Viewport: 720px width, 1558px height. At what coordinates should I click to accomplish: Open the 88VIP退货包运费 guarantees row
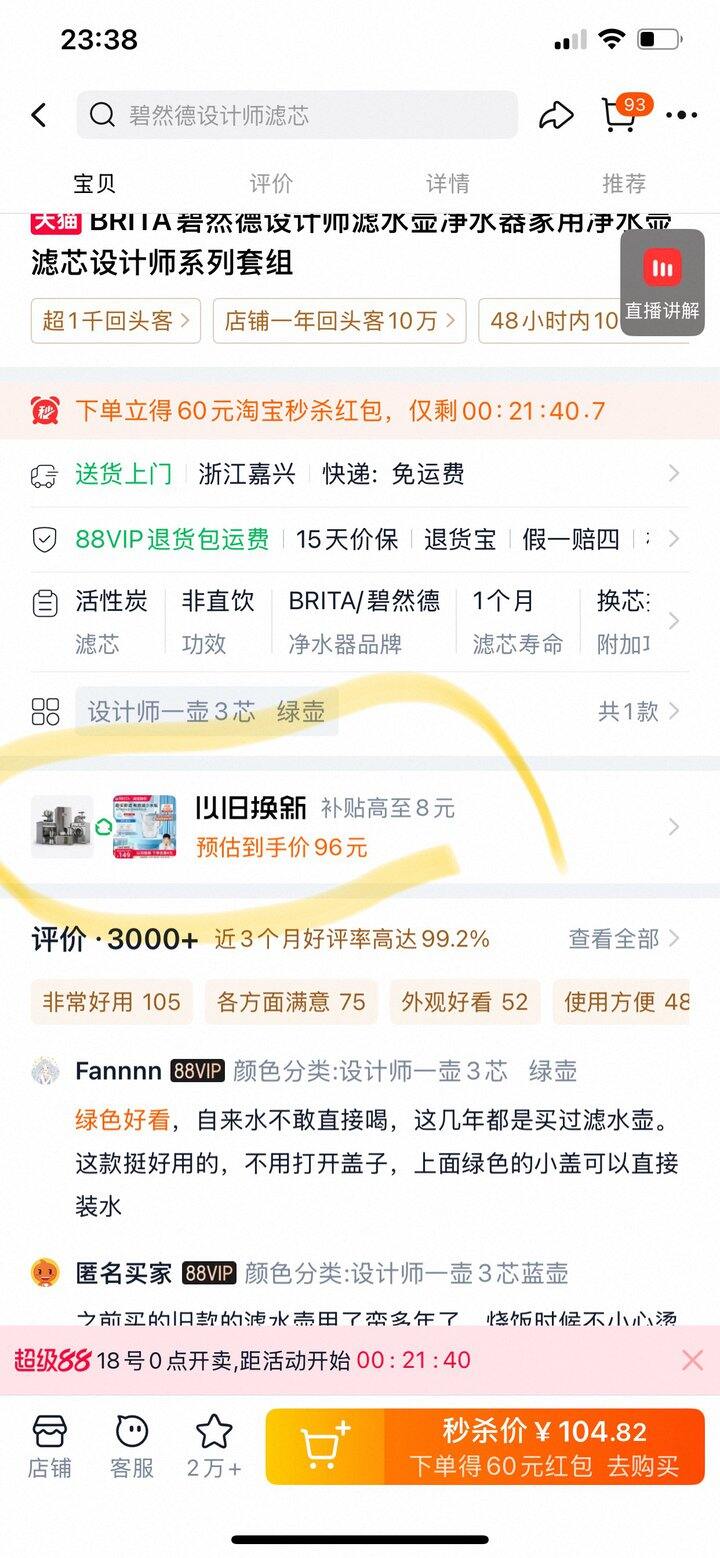(360, 540)
